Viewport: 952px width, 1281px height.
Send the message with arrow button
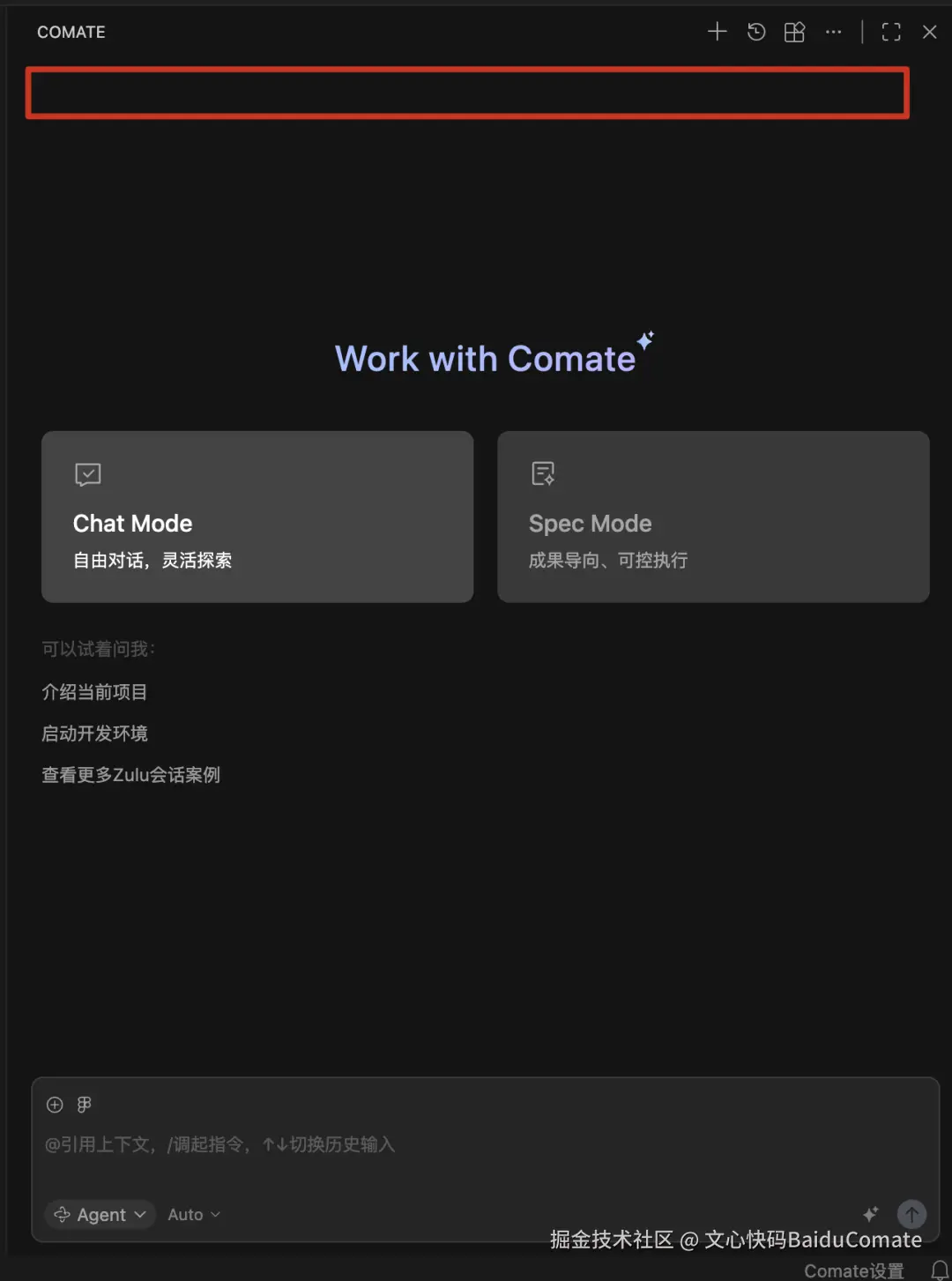point(911,1214)
